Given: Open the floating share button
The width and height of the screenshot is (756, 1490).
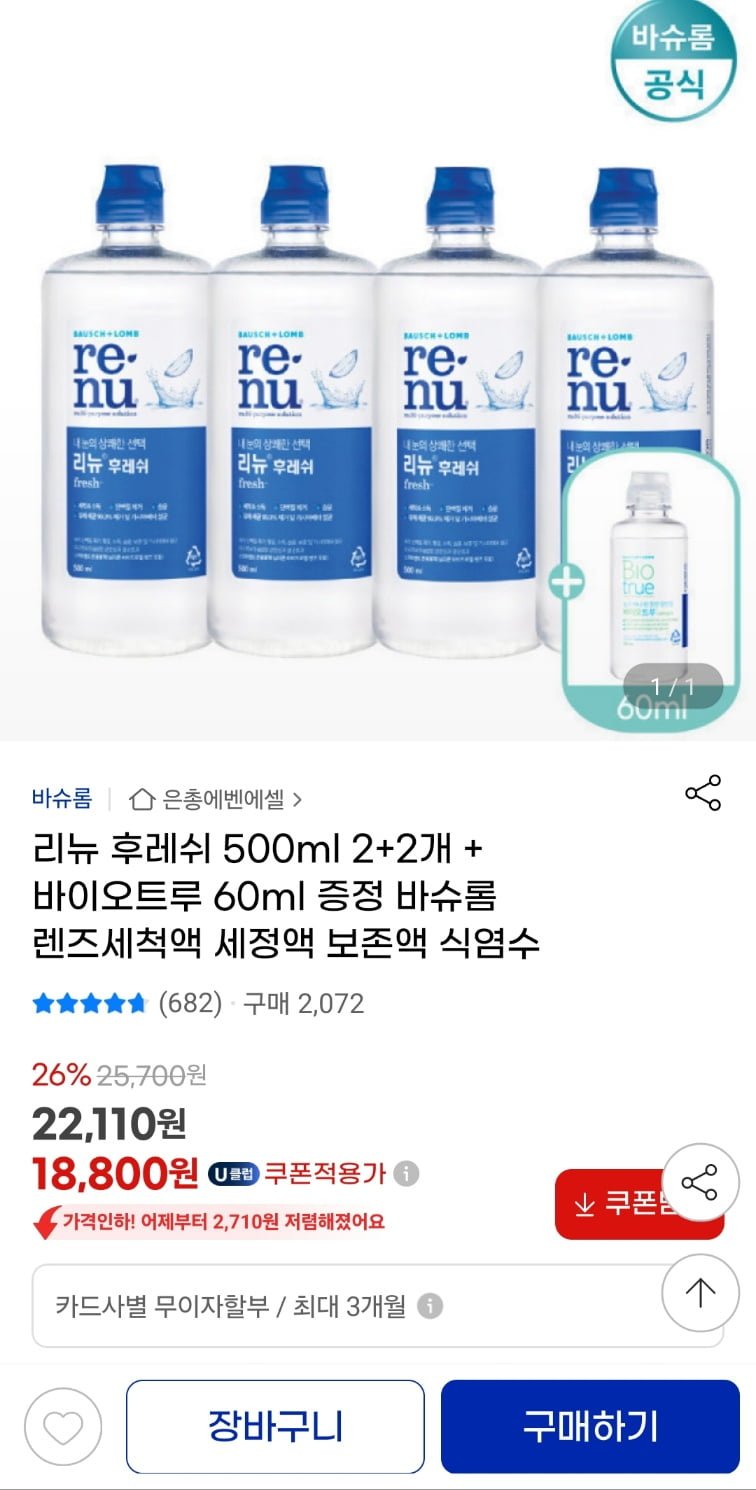Looking at the screenshot, I should [699, 1183].
